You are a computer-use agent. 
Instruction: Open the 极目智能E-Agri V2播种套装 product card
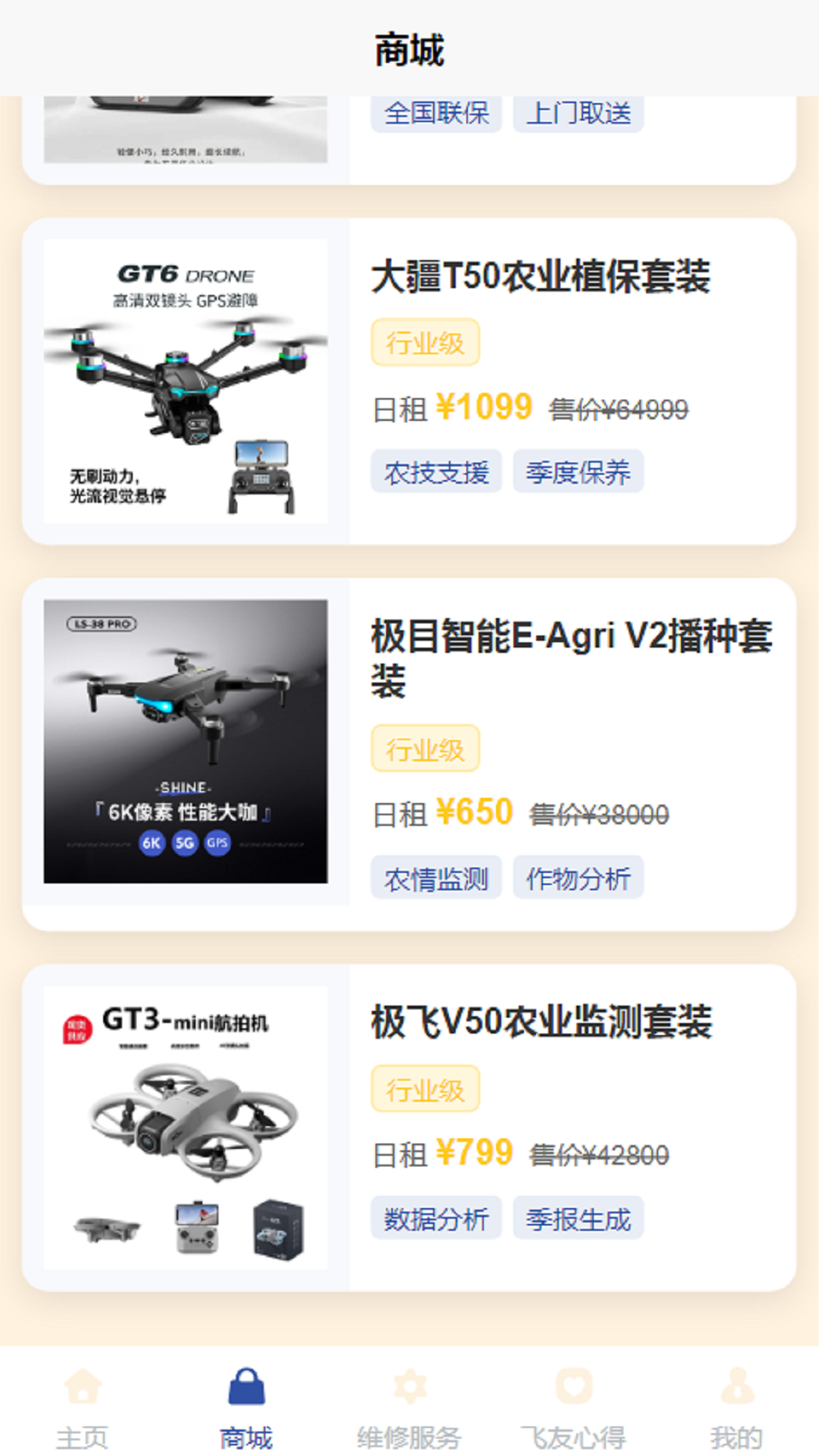point(409,755)
